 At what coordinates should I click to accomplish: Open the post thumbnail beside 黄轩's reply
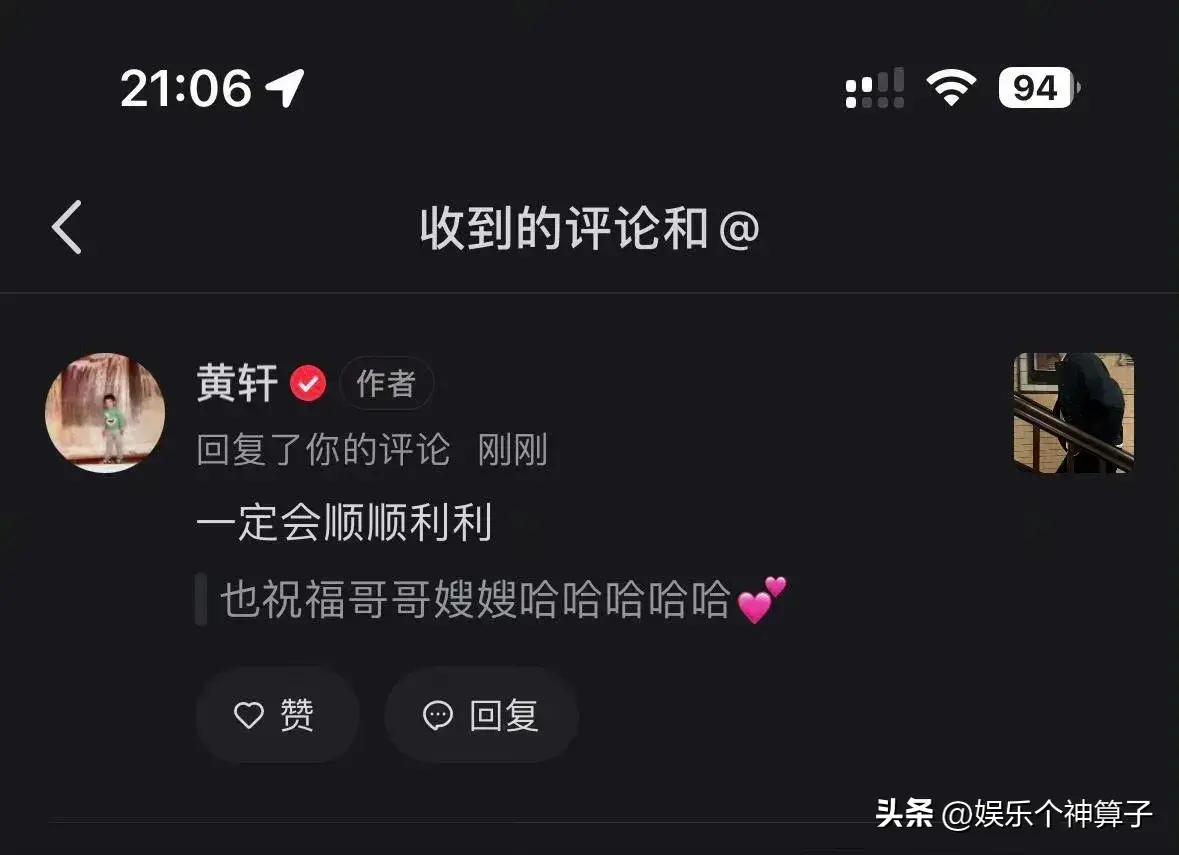1073,412
